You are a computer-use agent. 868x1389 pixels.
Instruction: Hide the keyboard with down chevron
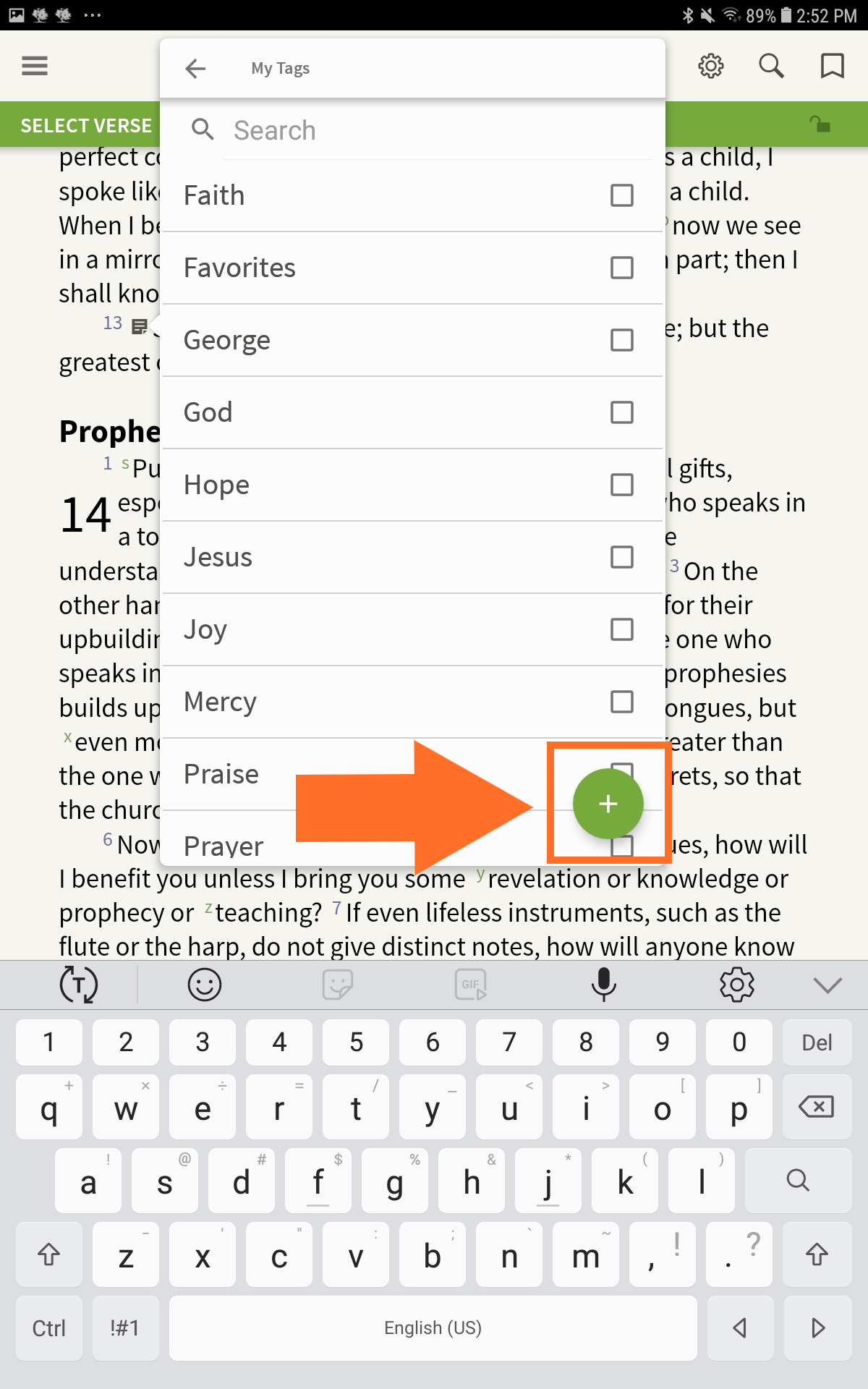coord(827,985)
